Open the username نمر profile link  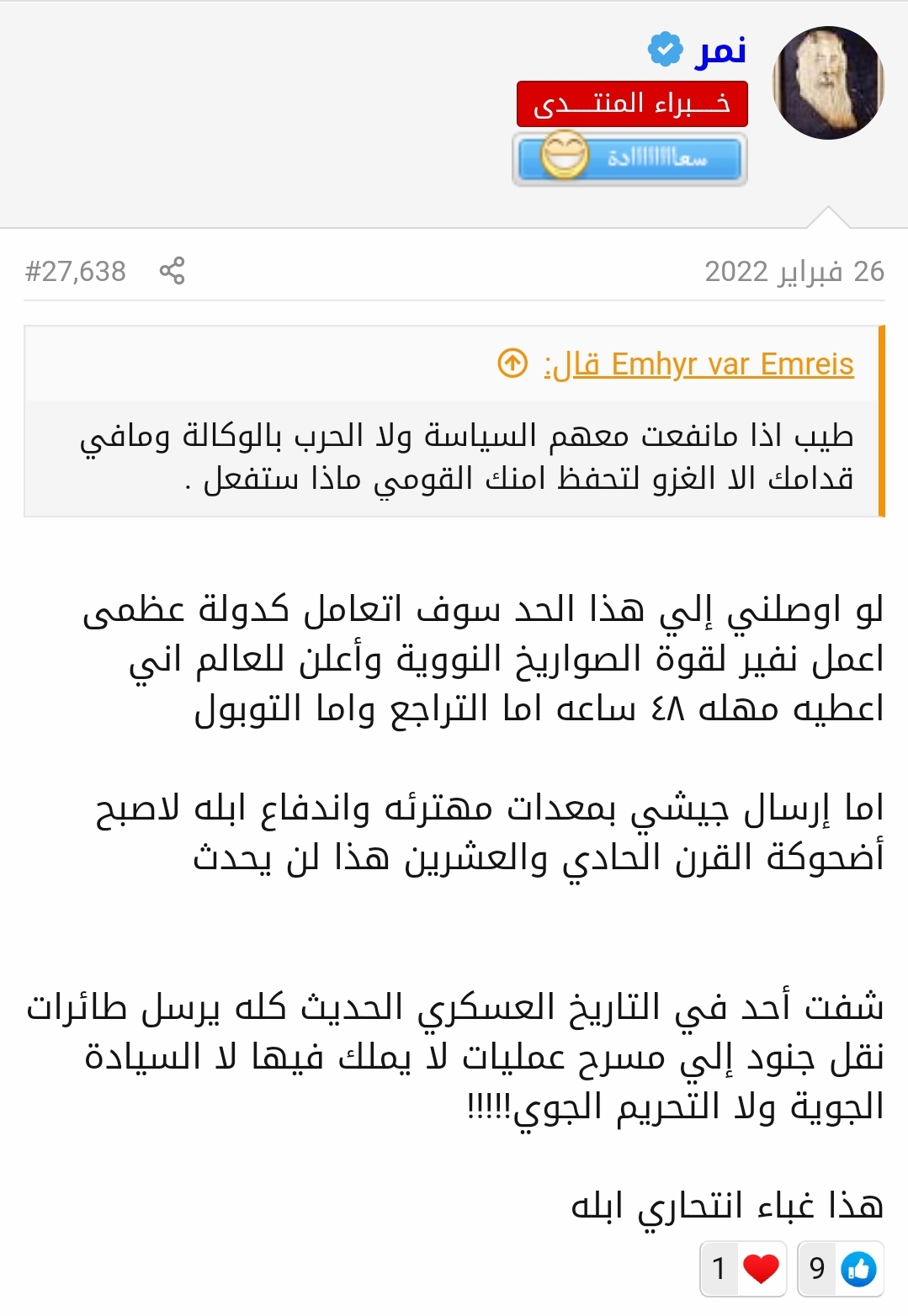720,50
